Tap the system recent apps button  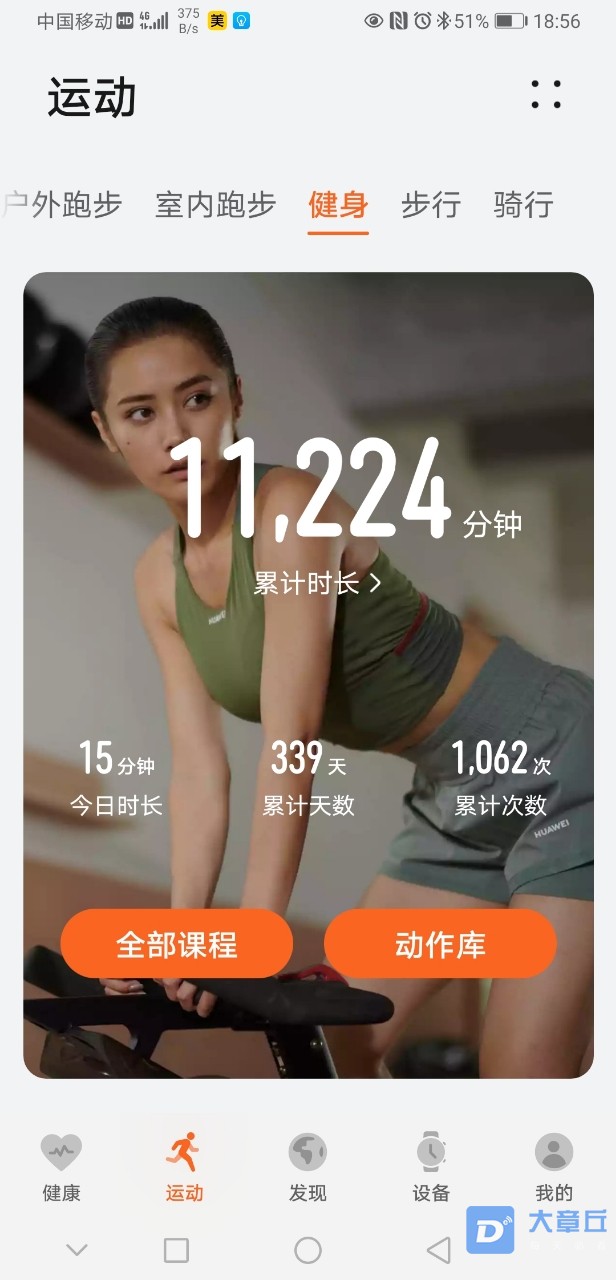click(x=176, y=1250)
